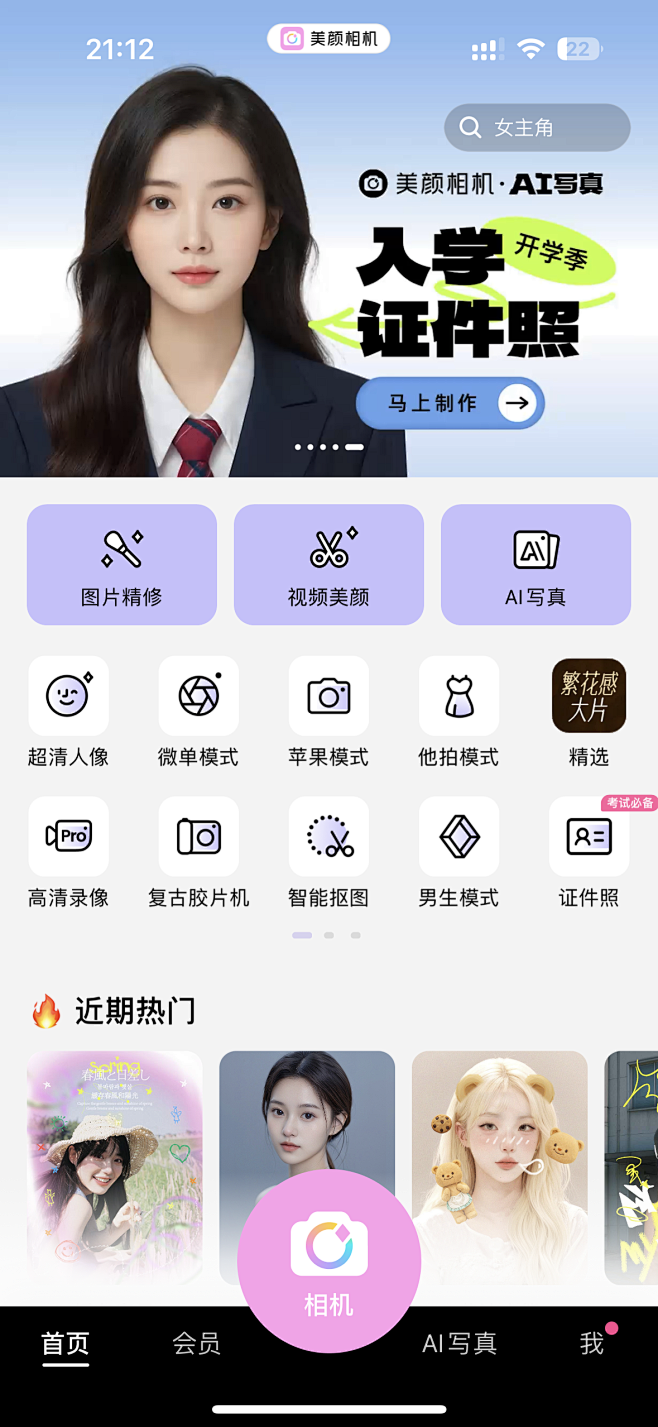The width and height of the screenshot is (658, 1427).
Task: Open the AI写真 purple card
Action: click(x=536, y=564)
